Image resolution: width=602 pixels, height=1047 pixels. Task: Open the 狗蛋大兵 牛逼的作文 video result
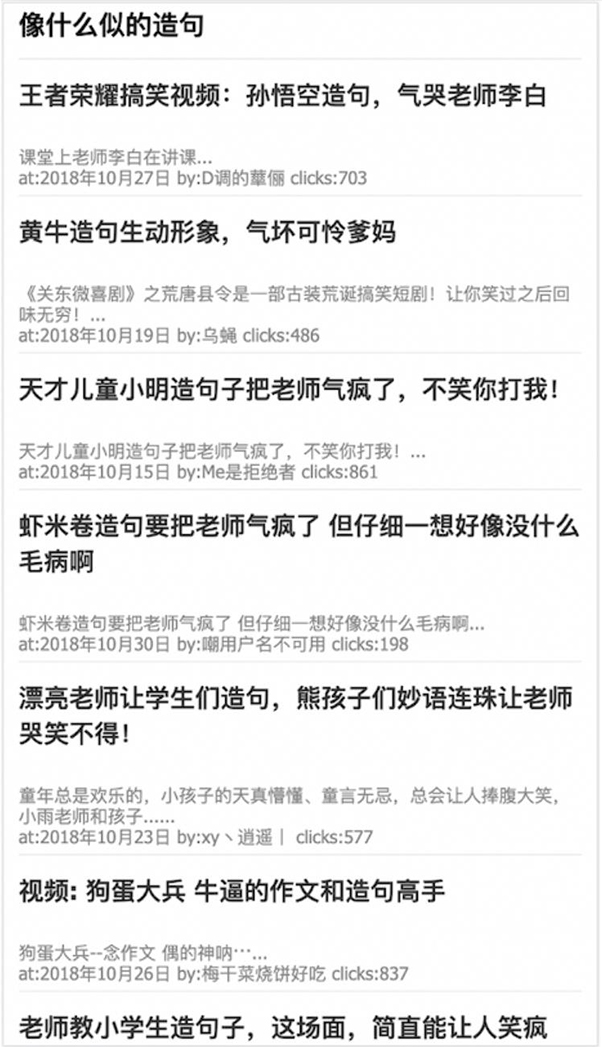231,891
